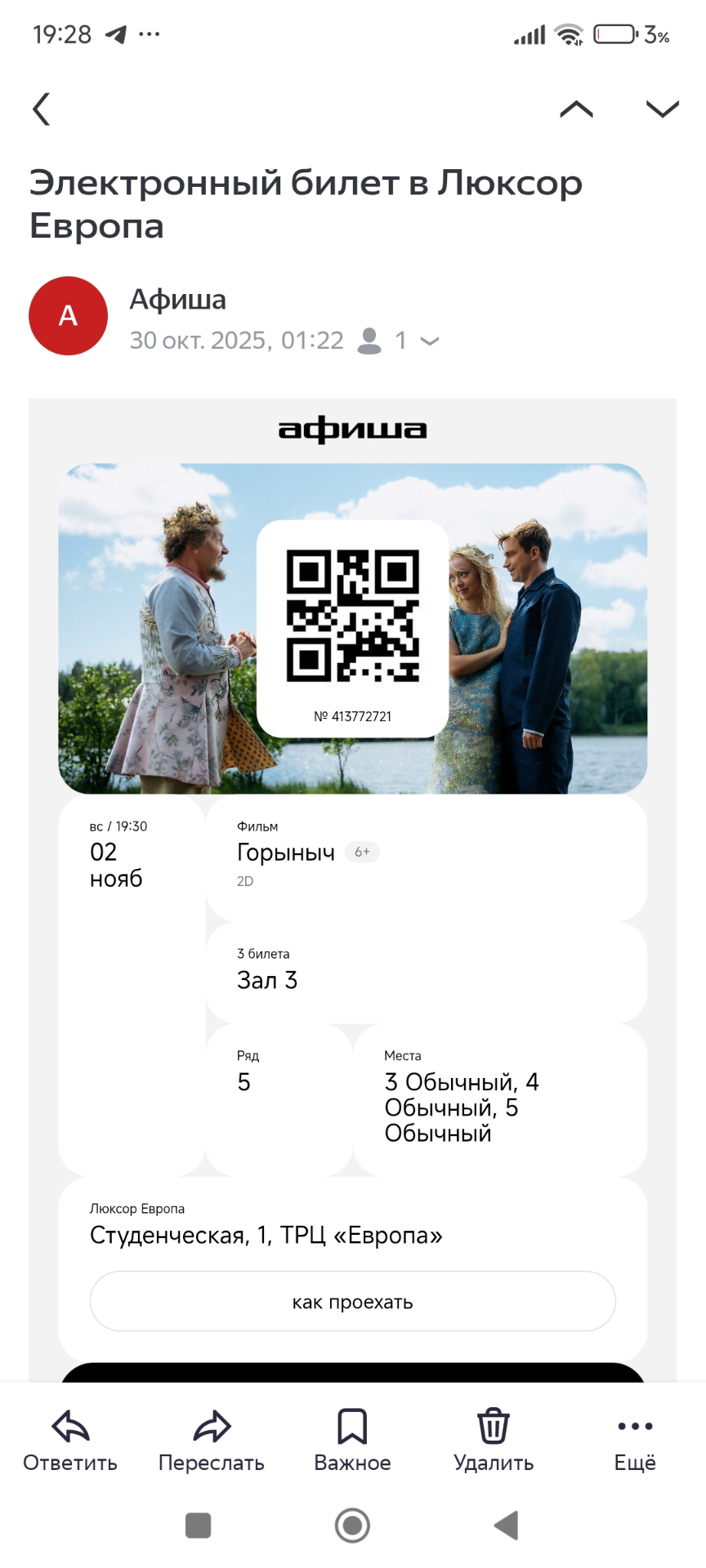The image size is (706, 1568).
Task: Open Афиша sender avatar
Action: (69, 316)
